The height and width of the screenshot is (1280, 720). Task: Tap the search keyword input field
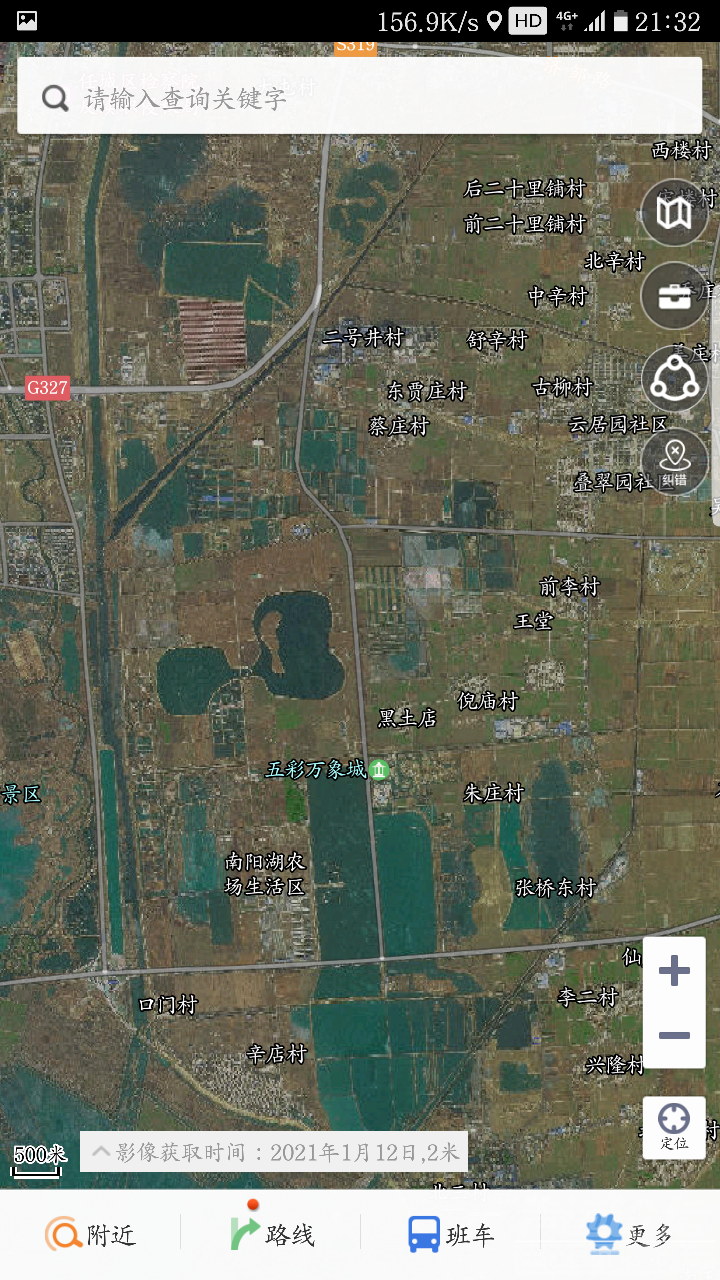point(360,97)
